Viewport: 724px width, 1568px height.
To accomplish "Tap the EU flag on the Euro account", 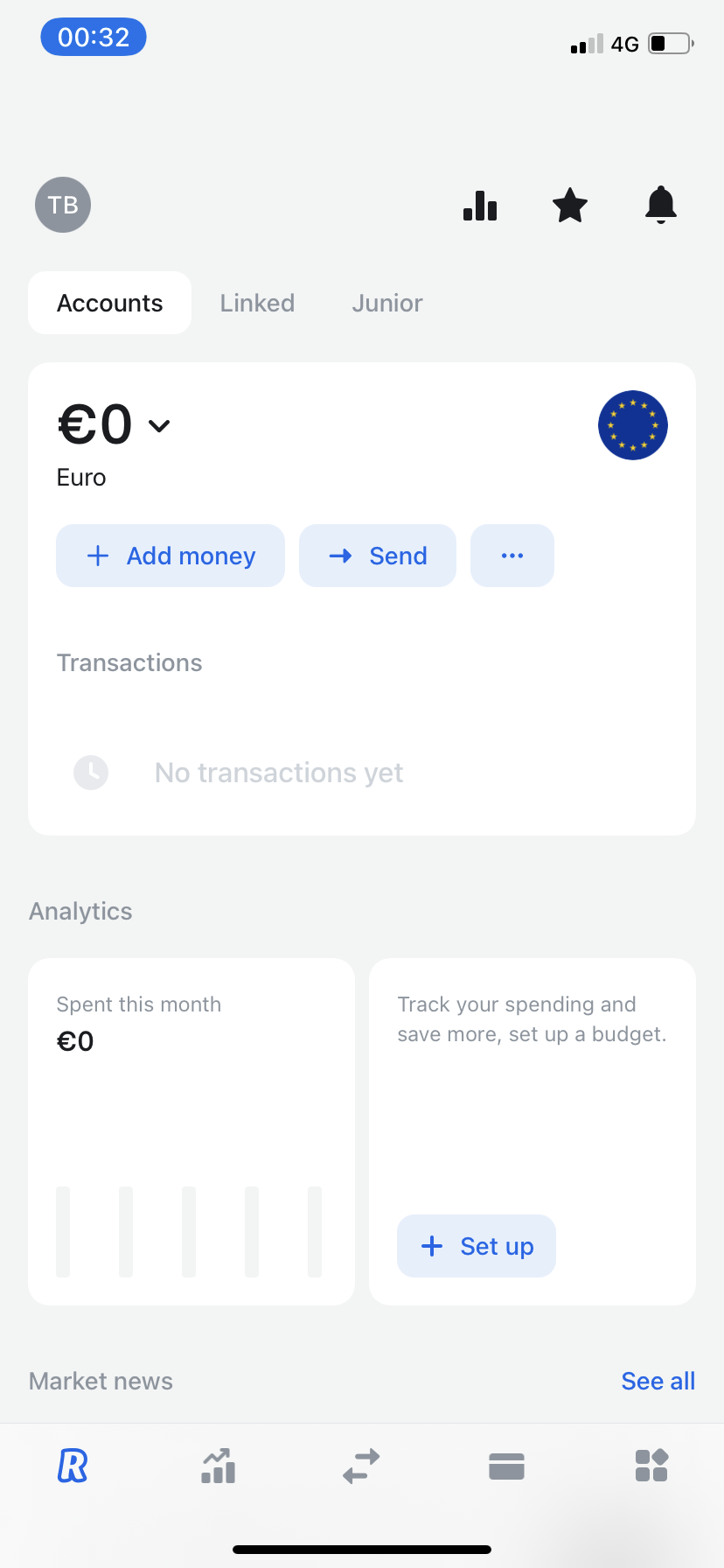I will tap(633, 425).
